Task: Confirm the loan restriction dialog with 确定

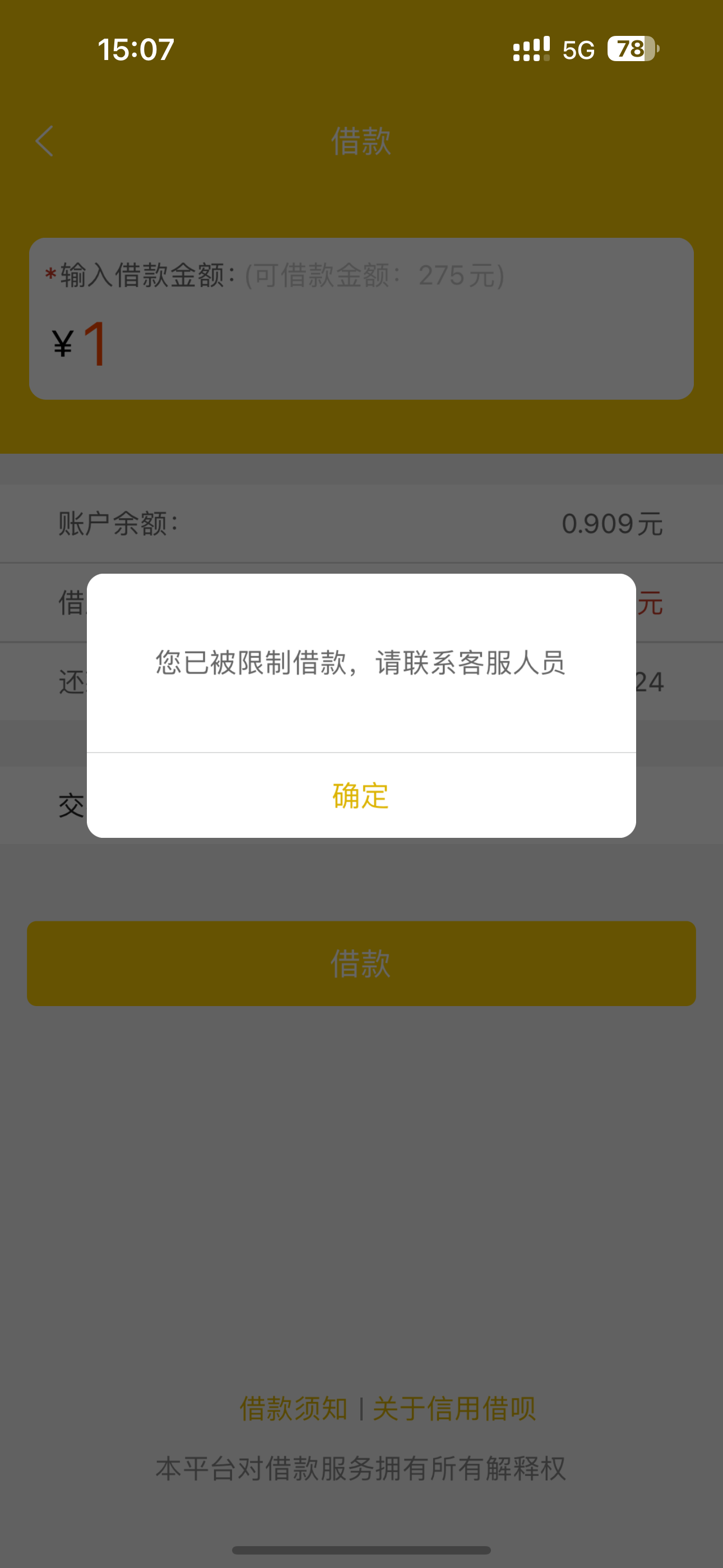Action: pos(361,796)
